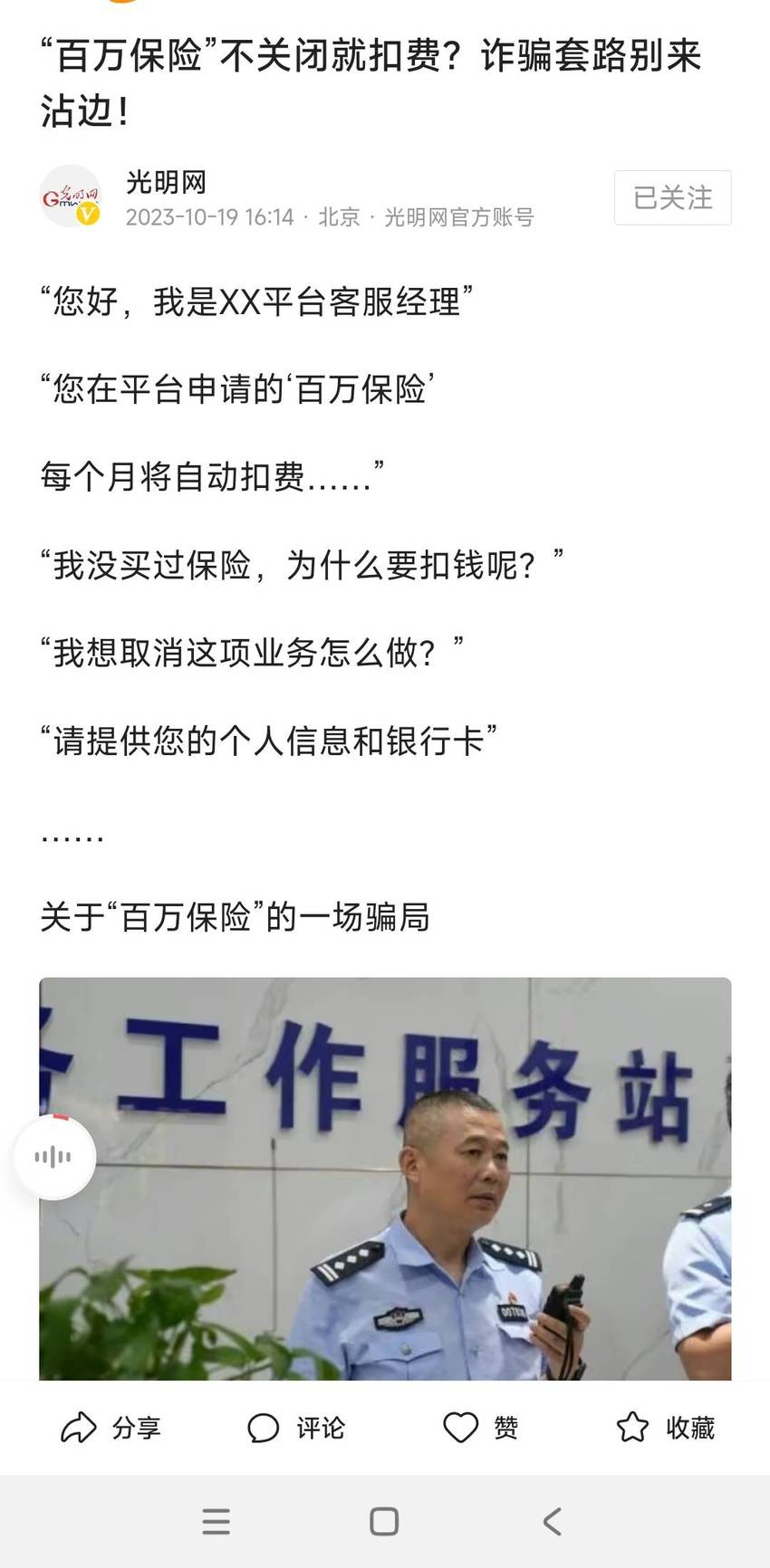Open the police officer article image

tap(385, 1179)
